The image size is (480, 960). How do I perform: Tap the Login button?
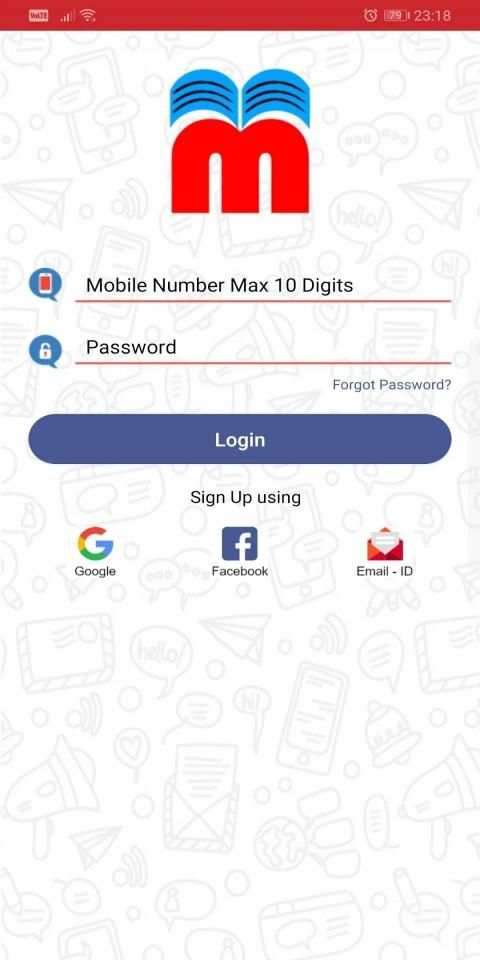(240, 439)
